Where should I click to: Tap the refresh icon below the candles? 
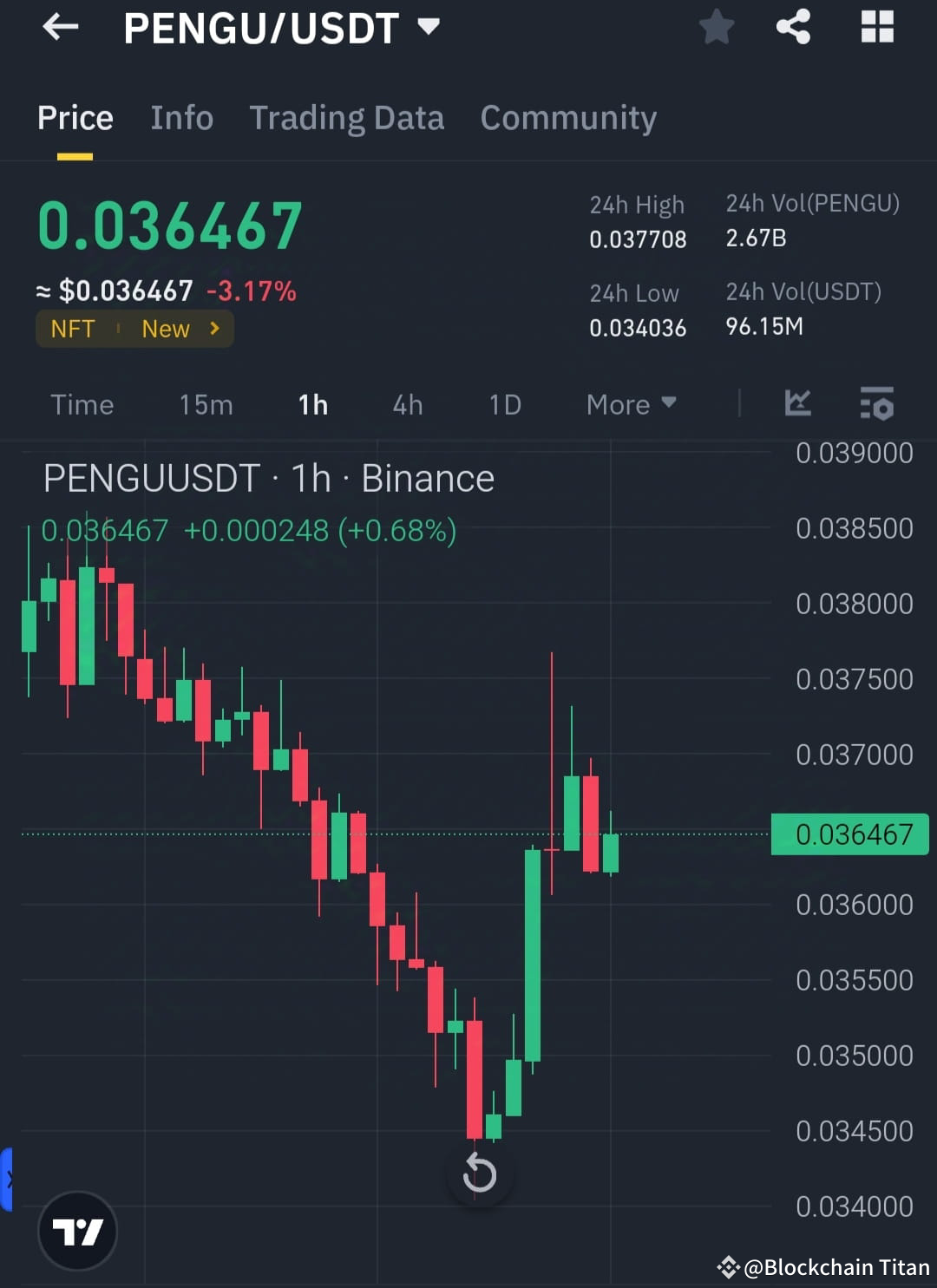click(480, 1174)
